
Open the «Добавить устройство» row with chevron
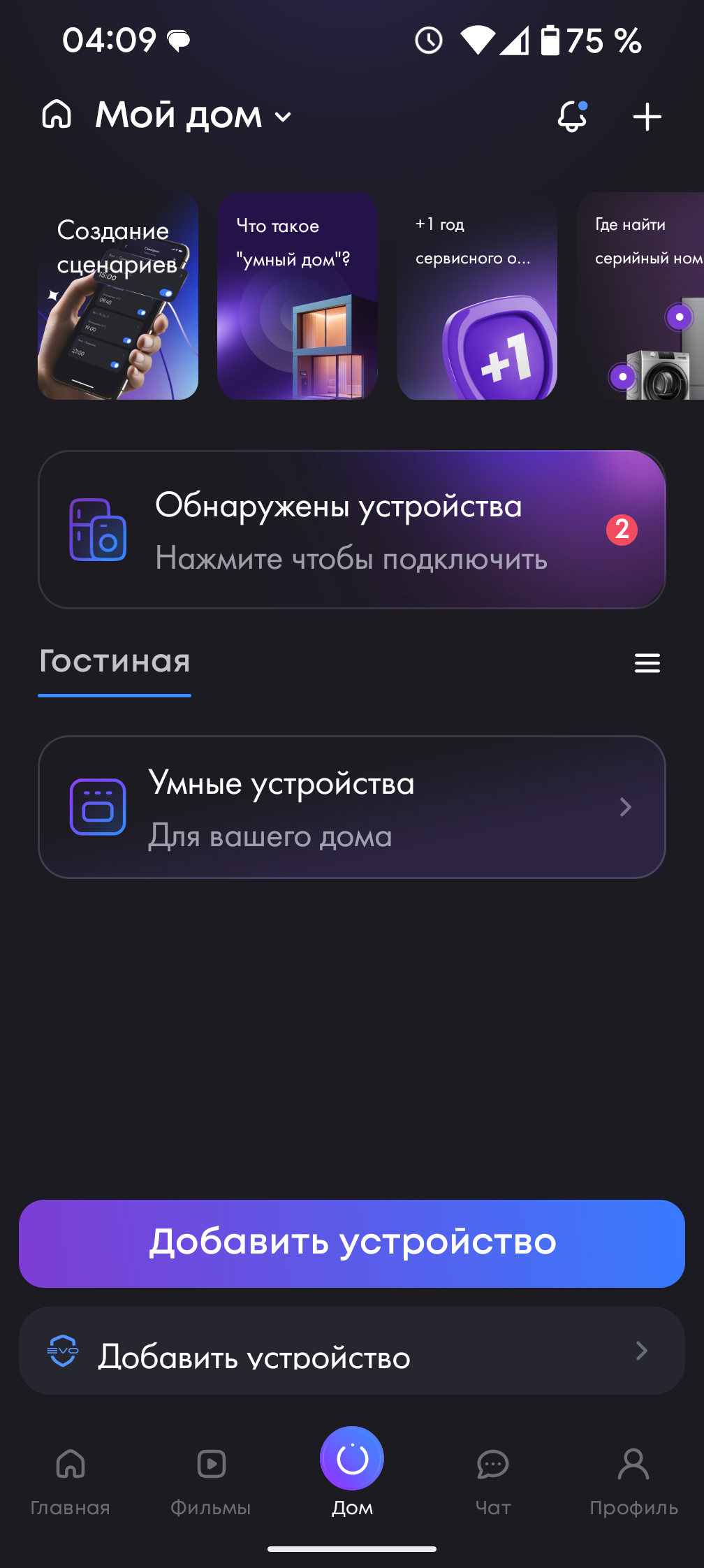[x=352, y=1351]
